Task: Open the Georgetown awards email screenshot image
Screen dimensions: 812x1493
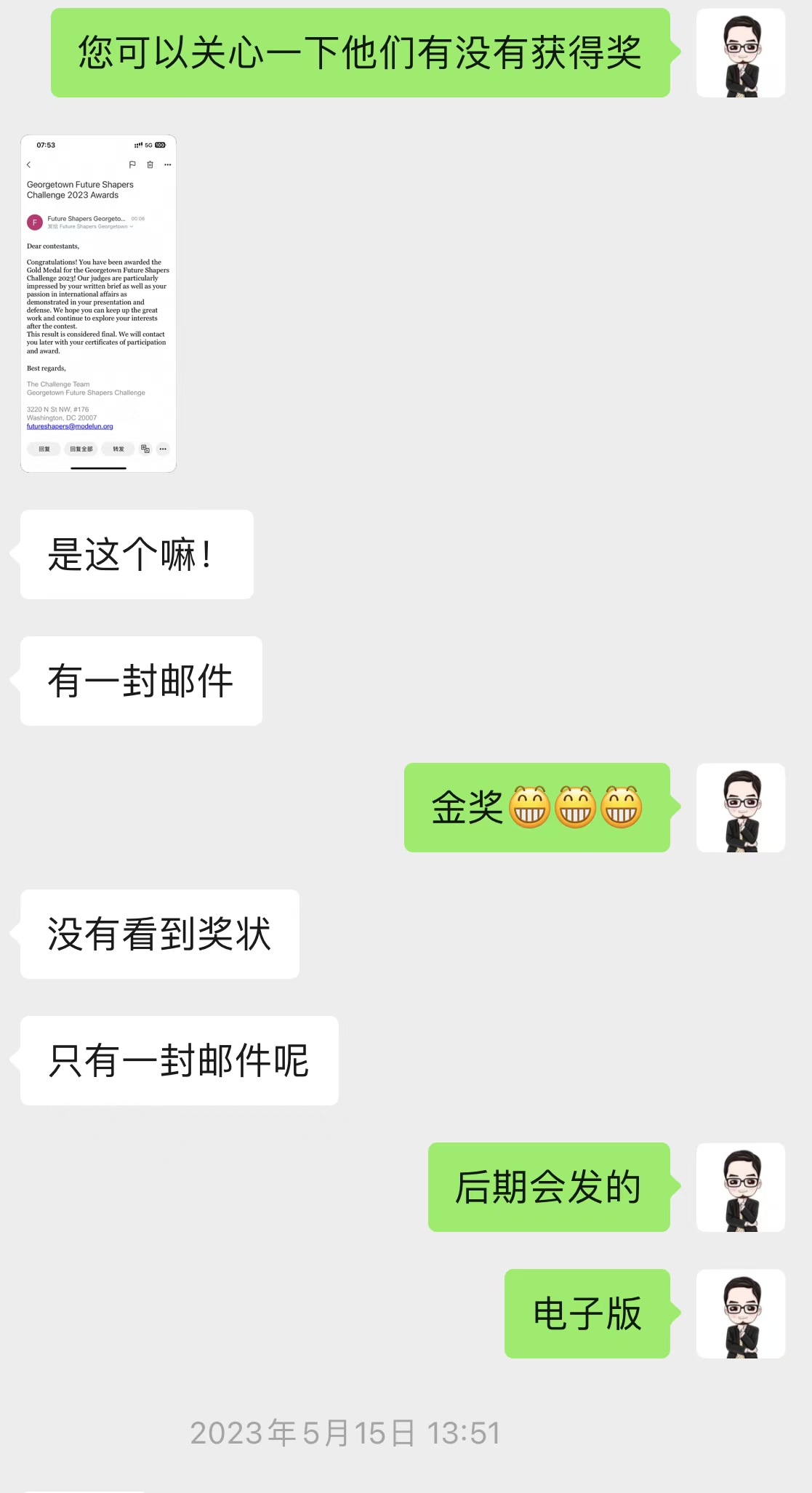Action: tap(98, 303)
